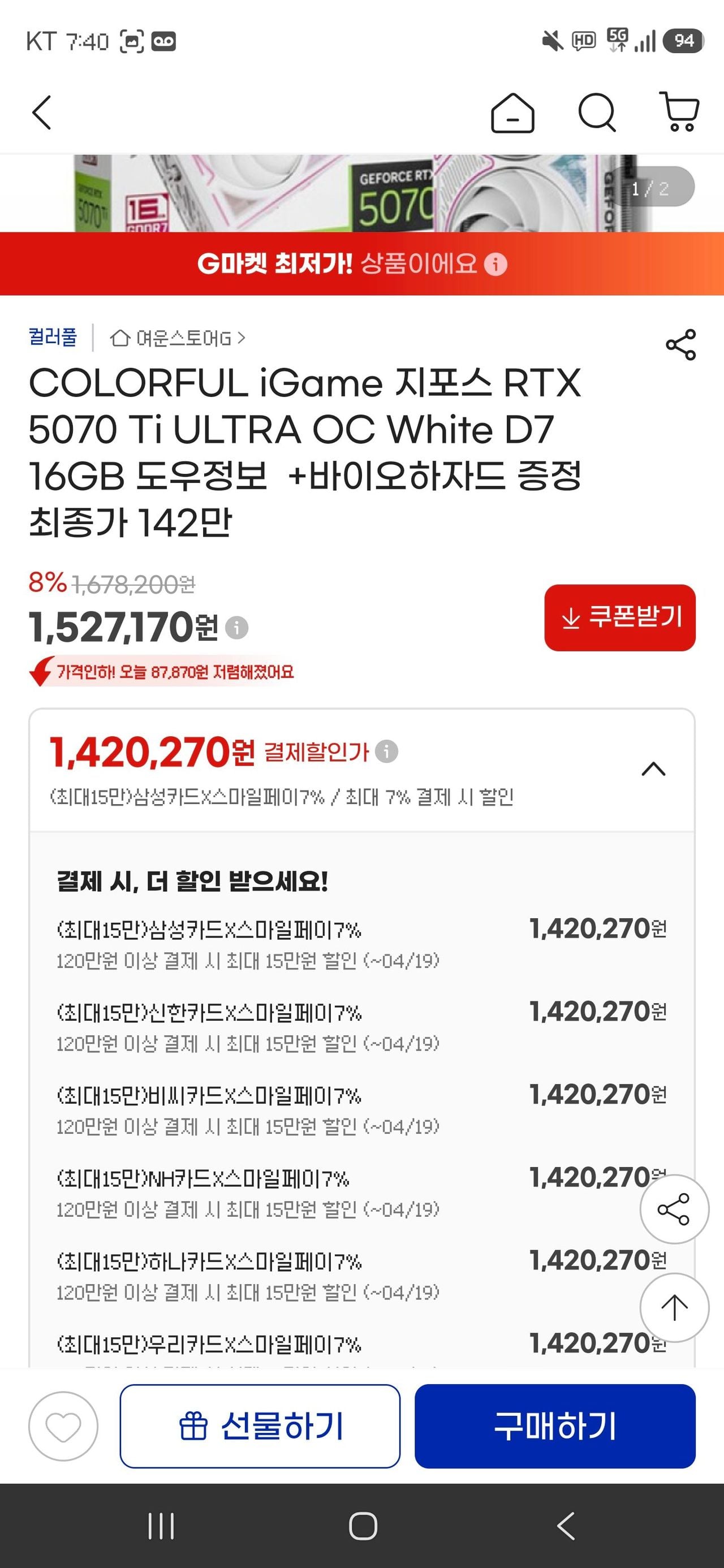724x1568 pixels.
Task: Open the 여운스토어G seller store link
Action: tap(177, 338)
